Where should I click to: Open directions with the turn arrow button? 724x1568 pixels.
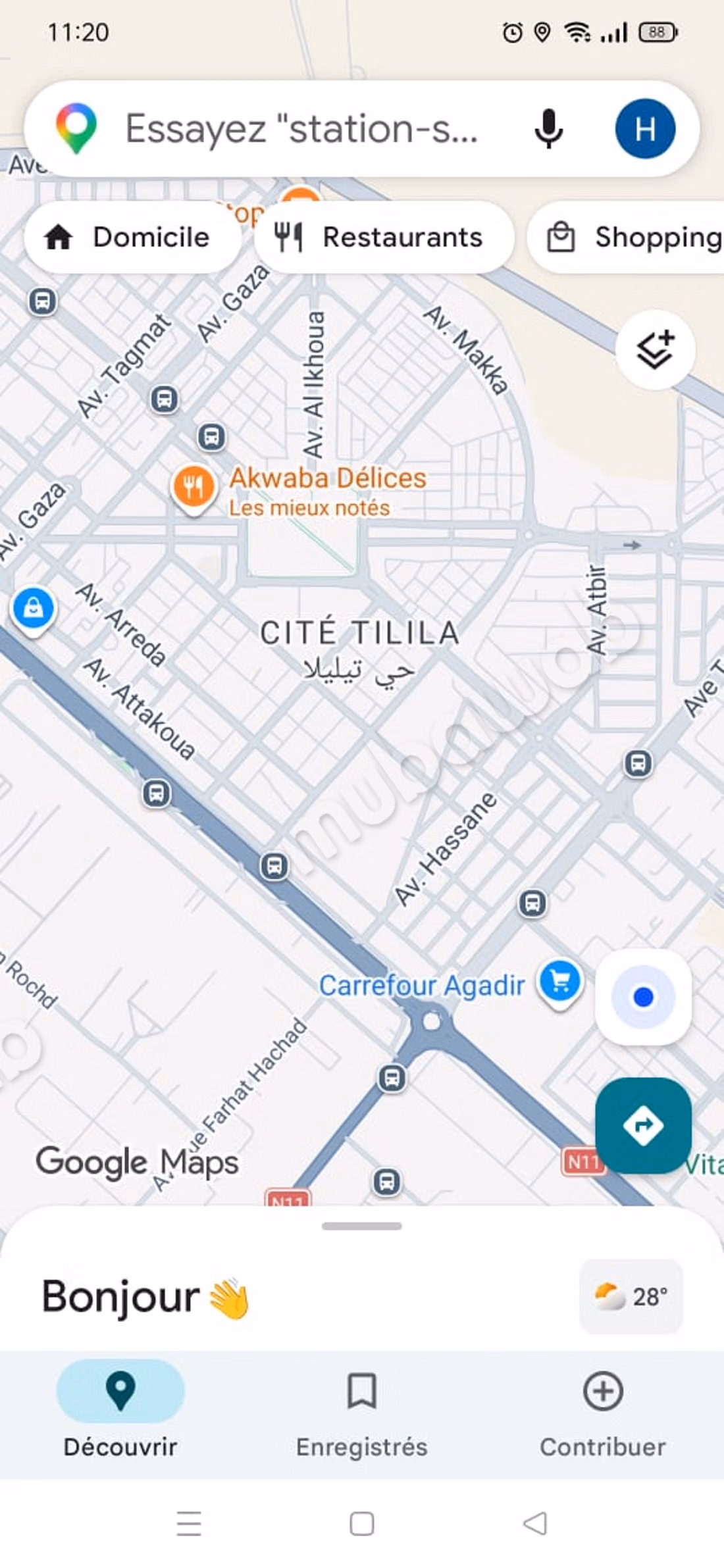point(643,1126)
